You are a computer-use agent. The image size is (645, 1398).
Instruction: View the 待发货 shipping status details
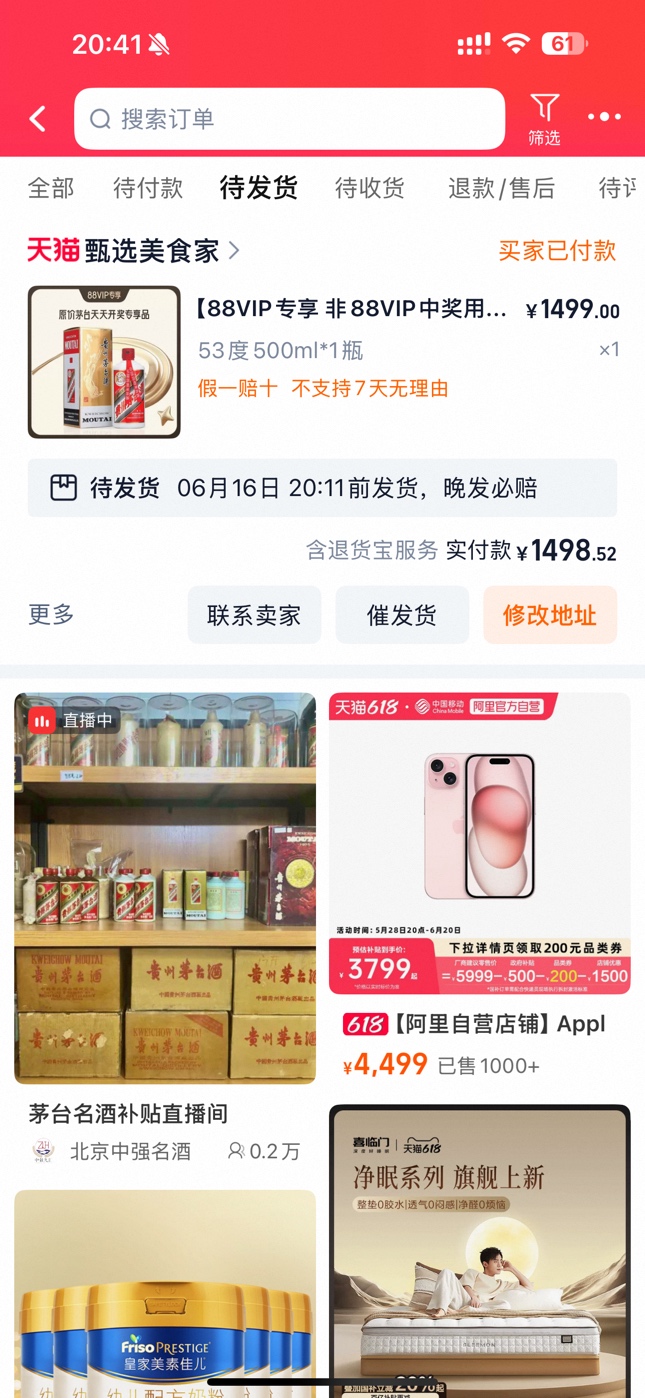click(322, 488)
